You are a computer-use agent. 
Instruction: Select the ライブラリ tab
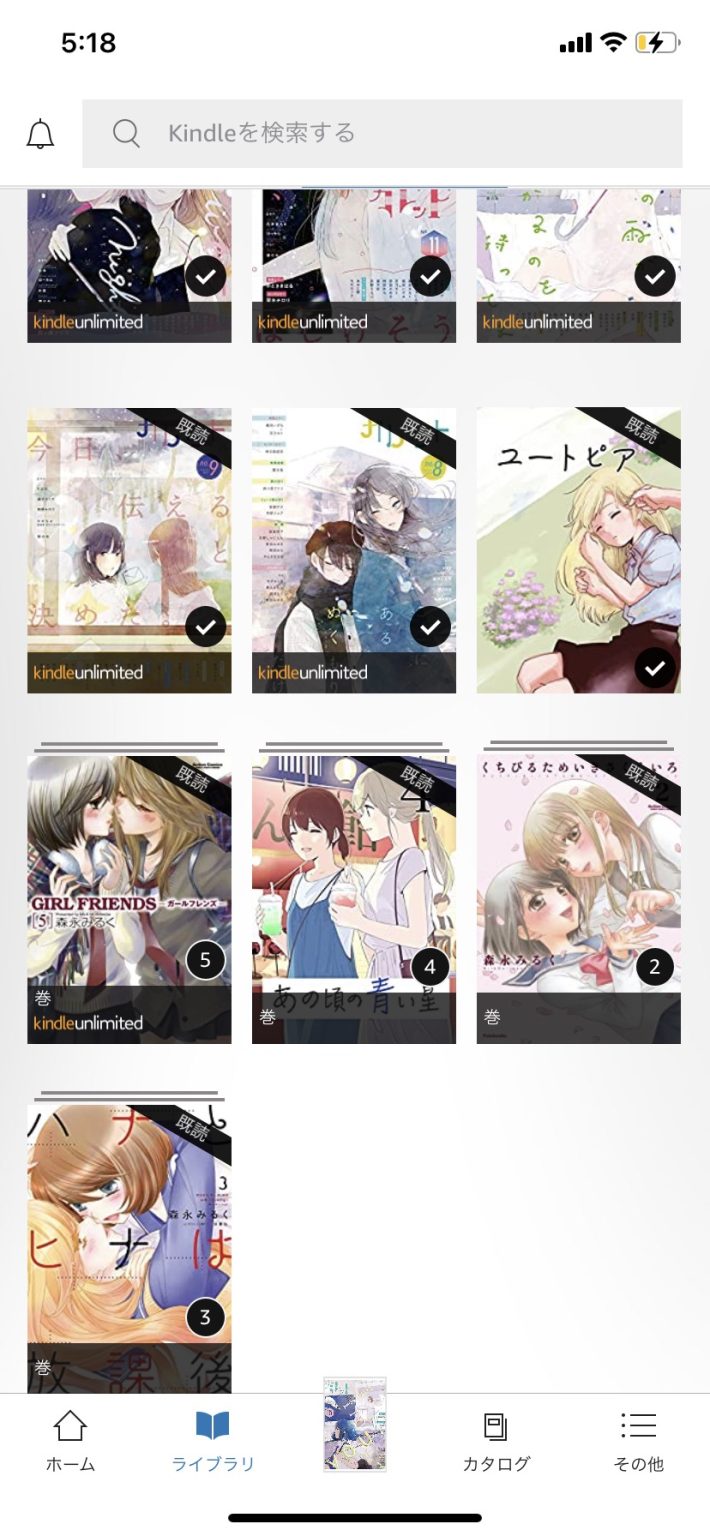tap(213, 1441)
